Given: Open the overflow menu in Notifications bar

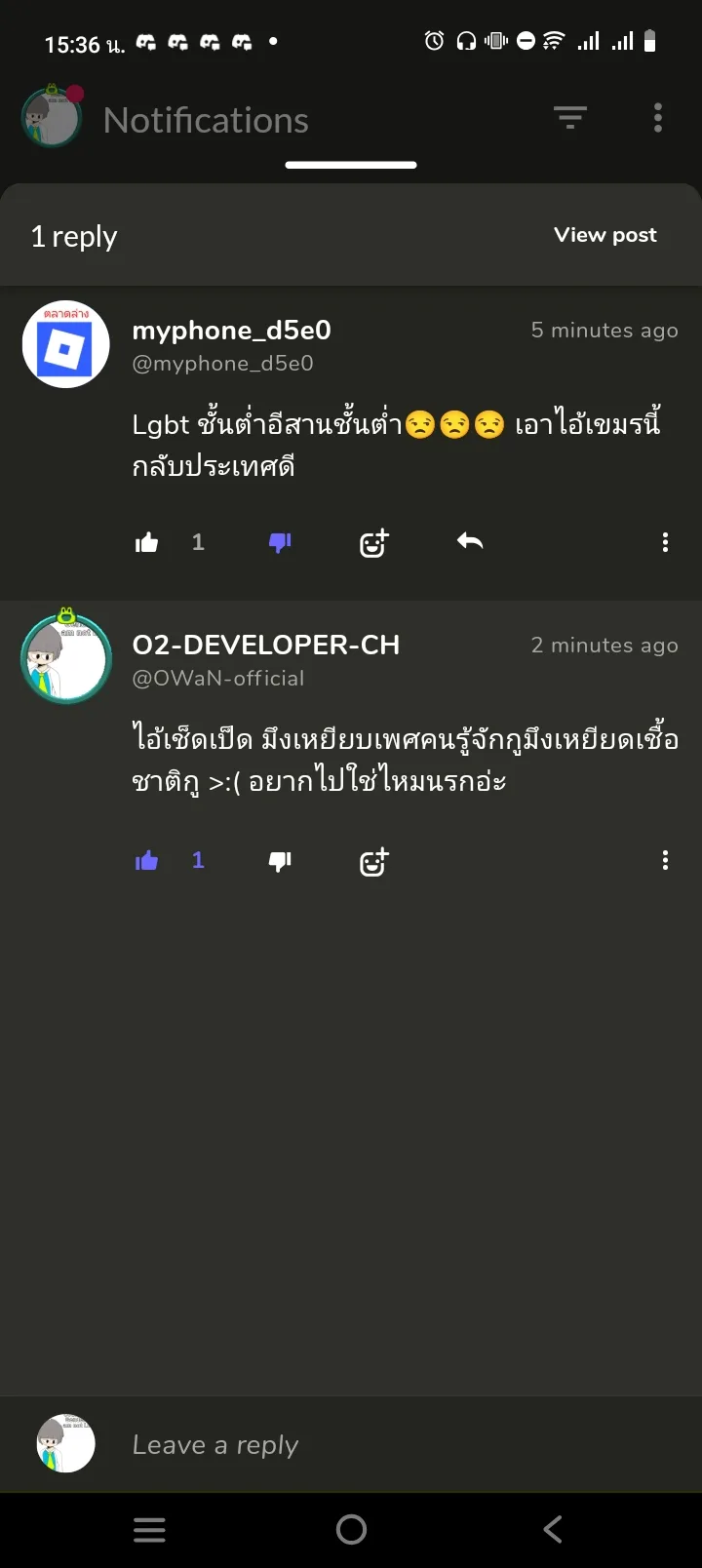Looking at the screenshot, I should click(x=658, y=118).
